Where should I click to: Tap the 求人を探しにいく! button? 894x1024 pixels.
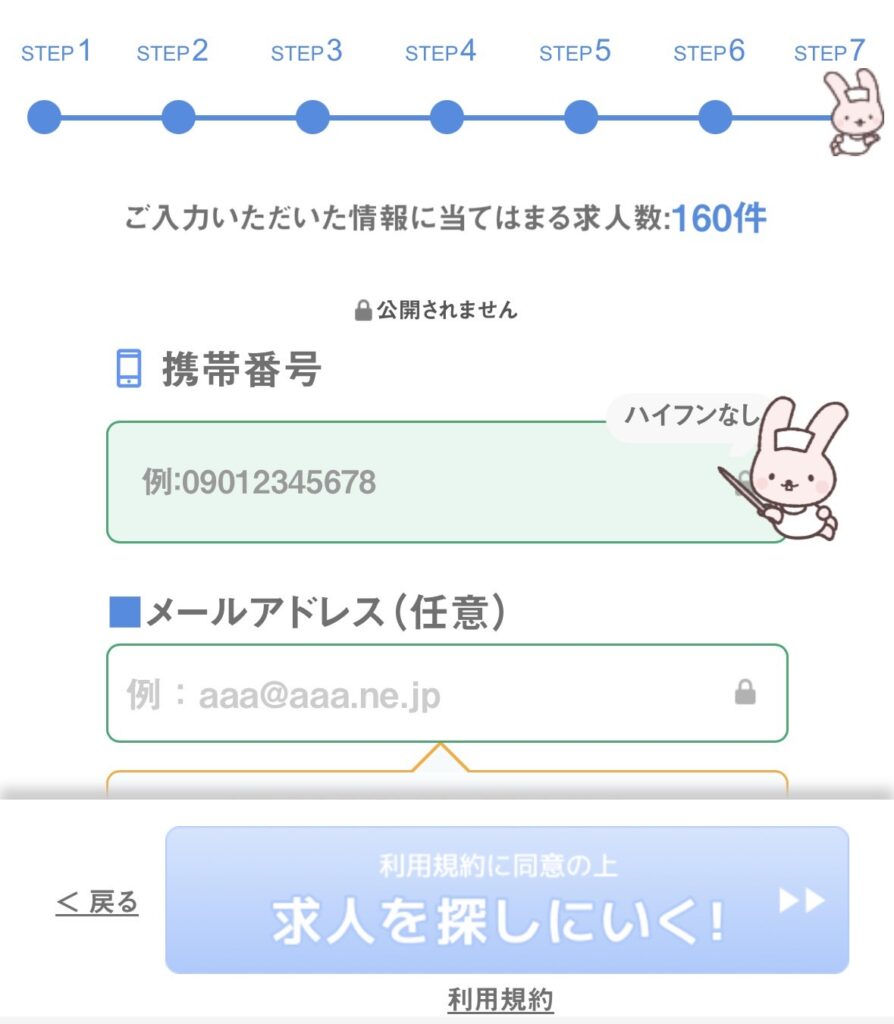tap(506, 899)
